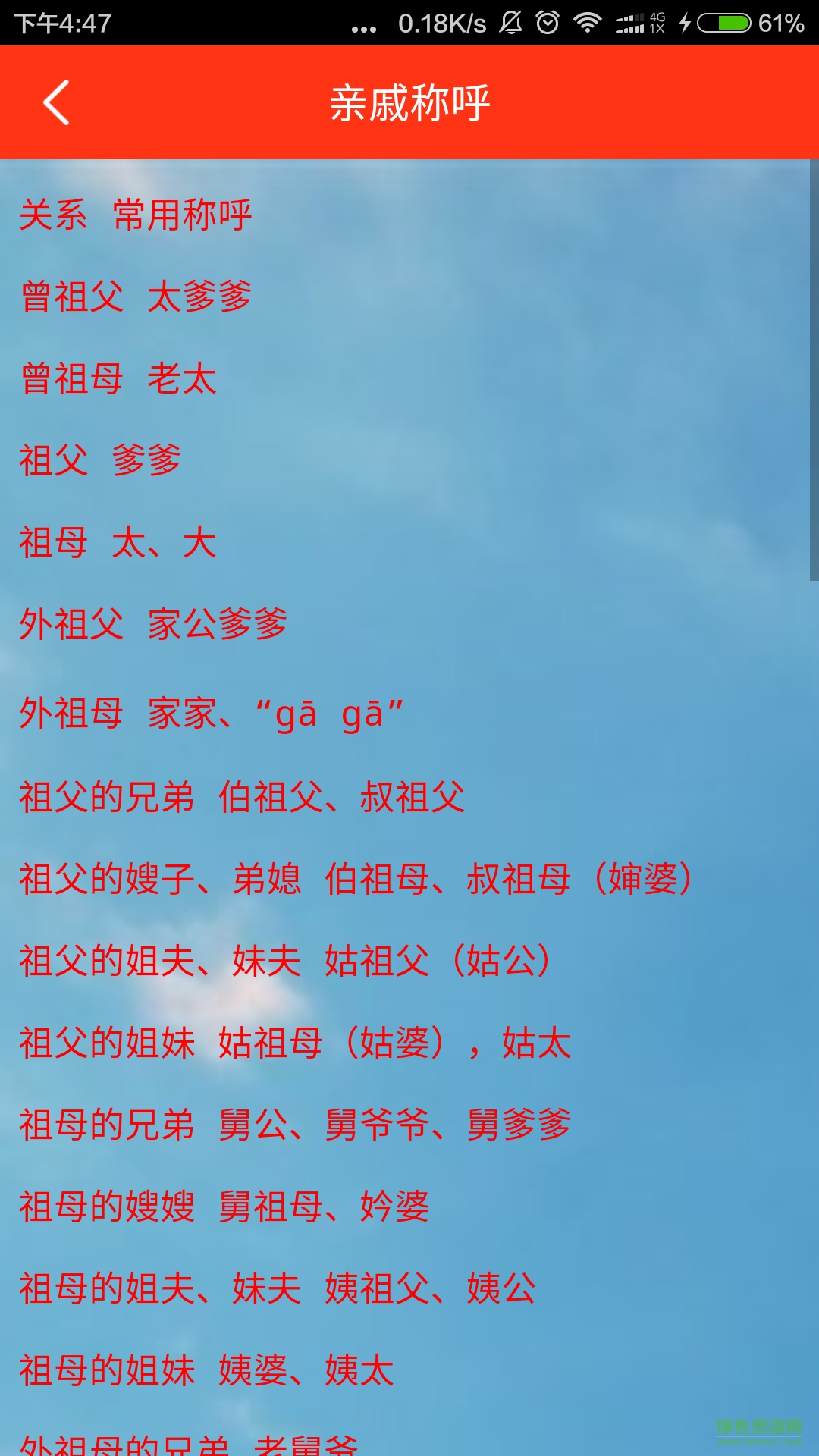Select the 关系 常用称呼 header row

click(x=135, y=215)
